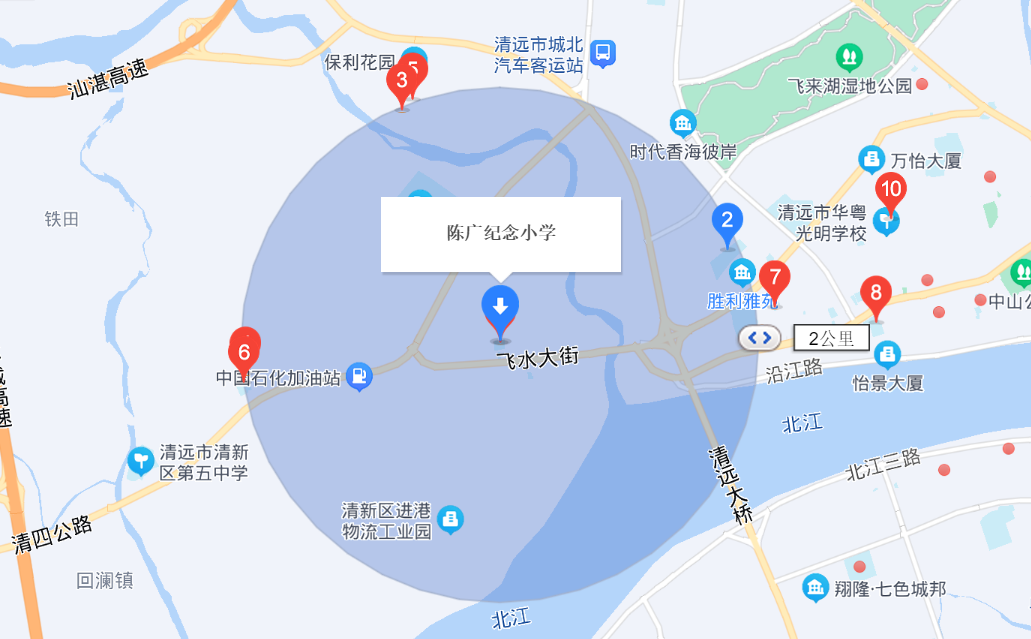Tap the radius adjust handle beside 2公里
Image resolution: width=1031 pixels, height=639 pixels.
point(759,339)
